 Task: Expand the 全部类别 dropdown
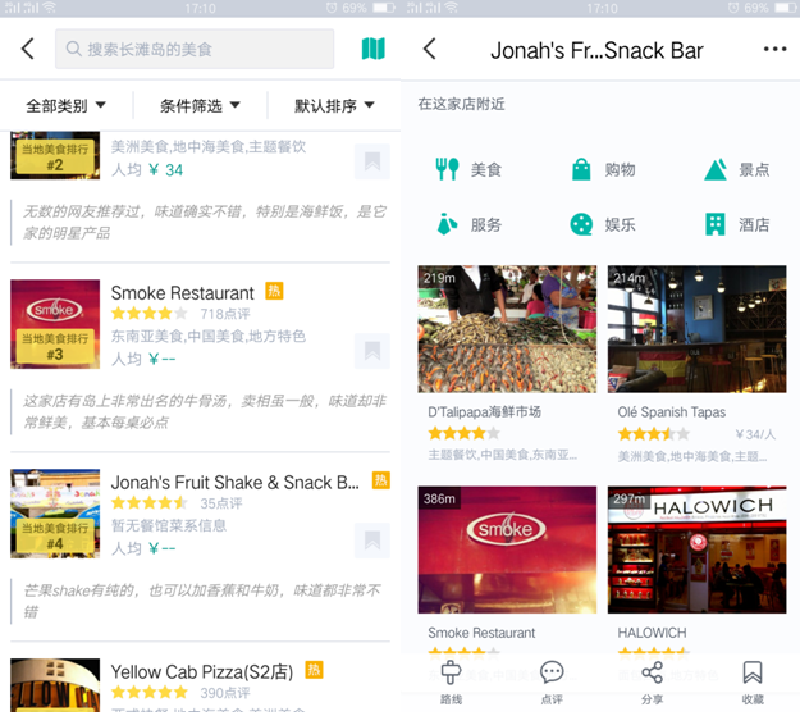66,105
